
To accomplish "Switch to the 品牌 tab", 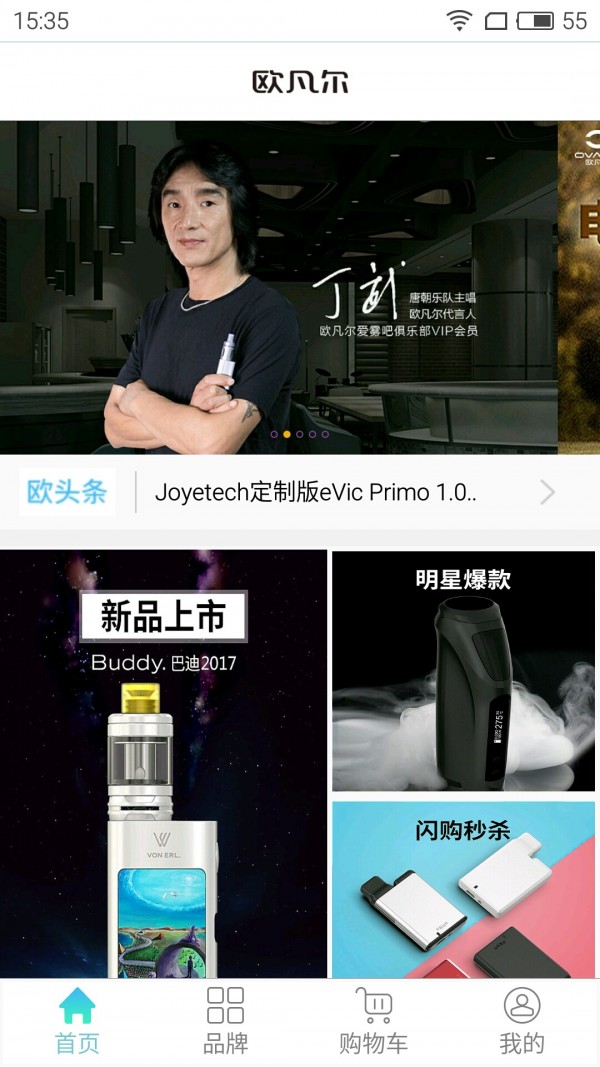I will click(225, 1021).
